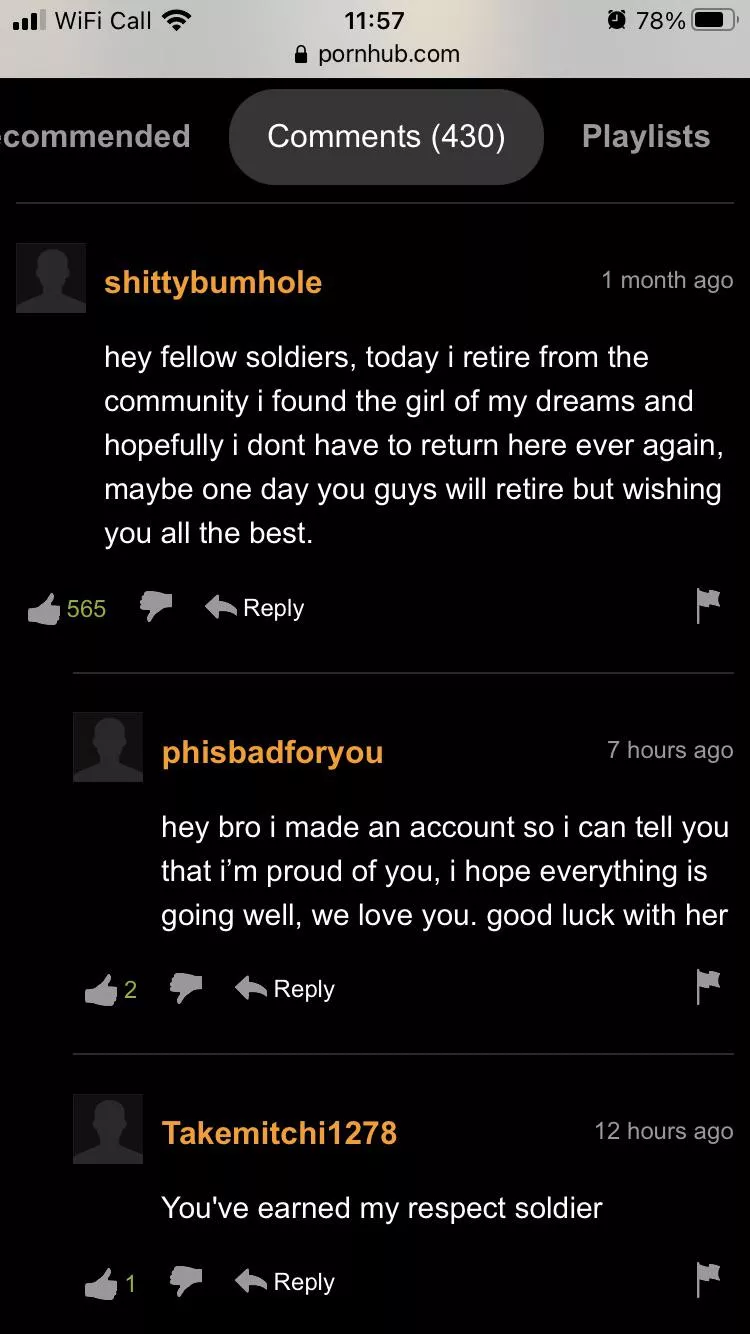Dislike phisbadforyou's reply
This screenshot has height=1334, width=750.
[x=186, y=989]
